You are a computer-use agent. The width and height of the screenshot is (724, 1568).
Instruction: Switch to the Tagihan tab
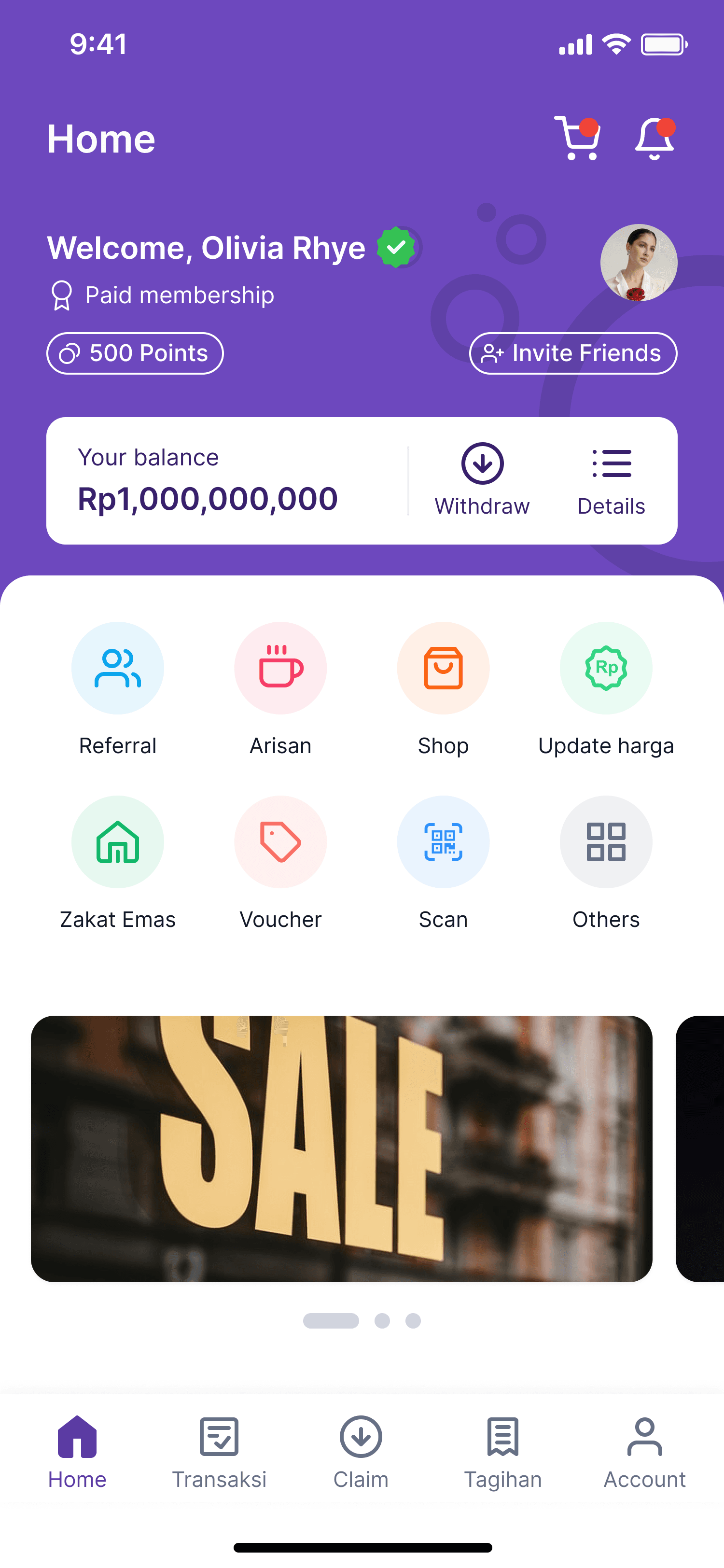pyautogui.click(x=502, y=1452)
